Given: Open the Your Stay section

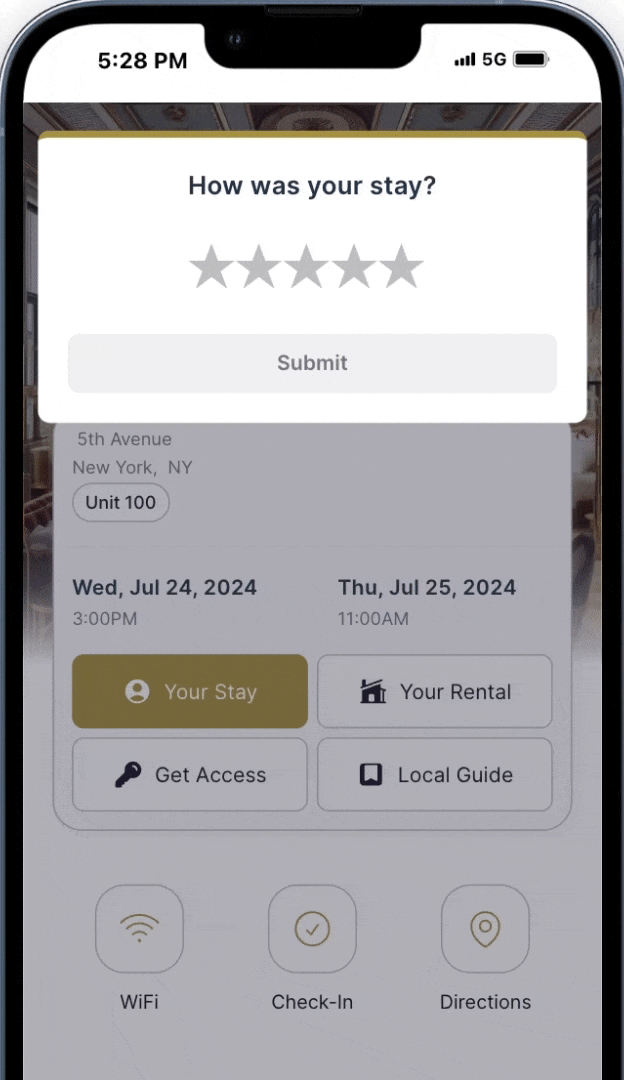Looking at the screenshot, I should (190, 691).
